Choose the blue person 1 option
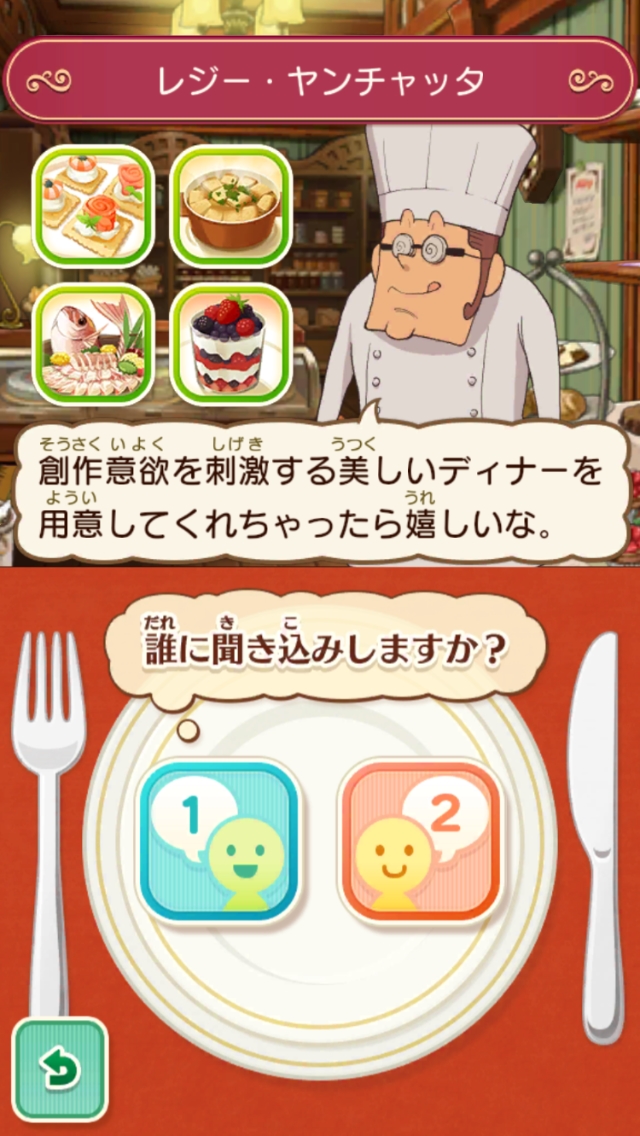640x1136 pixels. (218, 840)
